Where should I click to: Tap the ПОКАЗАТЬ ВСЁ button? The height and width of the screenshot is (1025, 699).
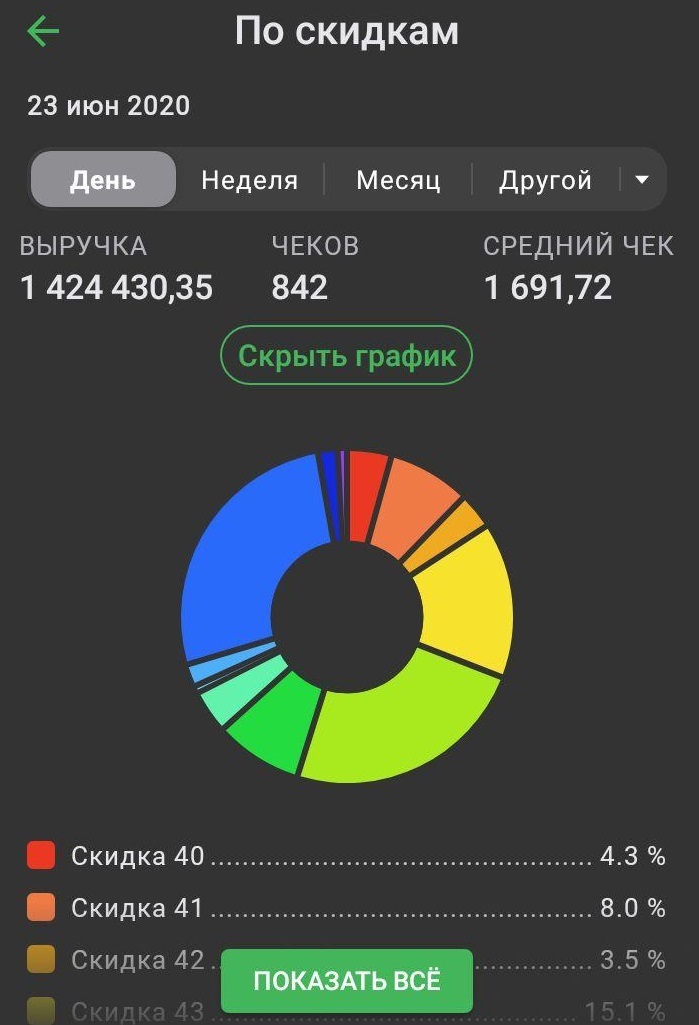[346, 981]
